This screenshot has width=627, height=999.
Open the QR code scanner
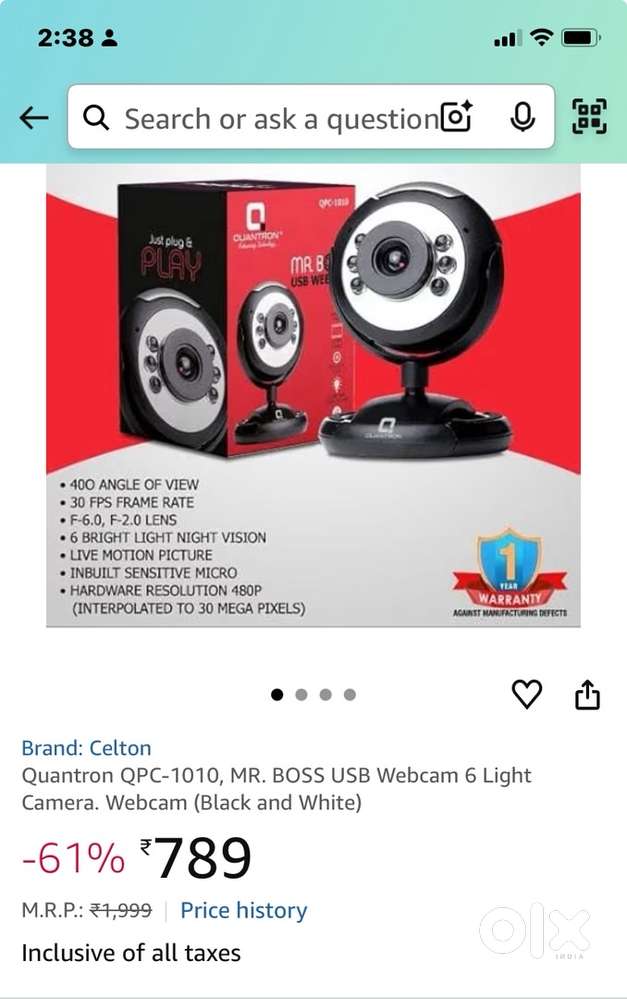point(589,118)
